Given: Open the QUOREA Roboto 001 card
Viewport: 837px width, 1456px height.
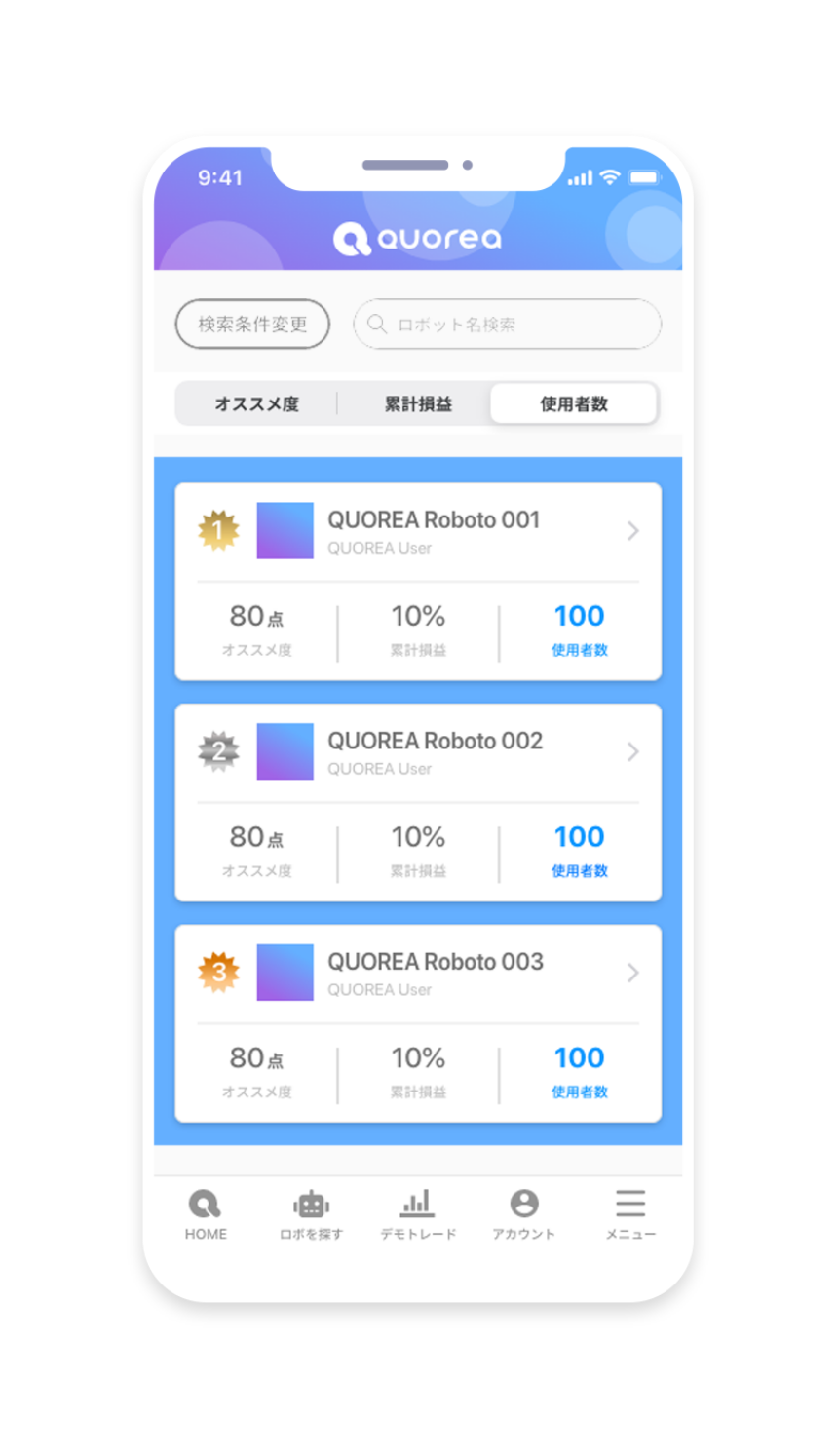Looking at the screenshot, I should point(418,531).
